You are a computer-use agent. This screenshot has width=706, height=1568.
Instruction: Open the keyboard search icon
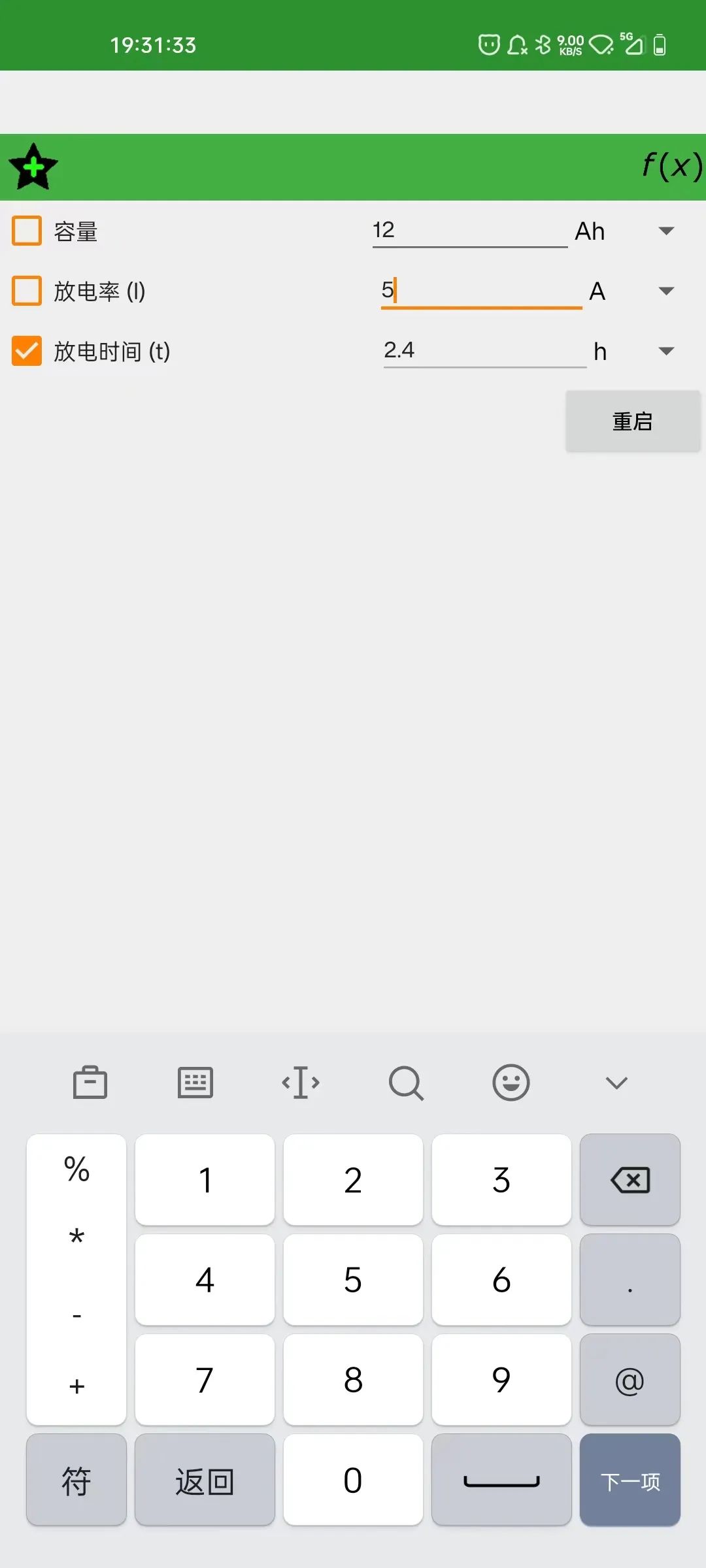405,1083
